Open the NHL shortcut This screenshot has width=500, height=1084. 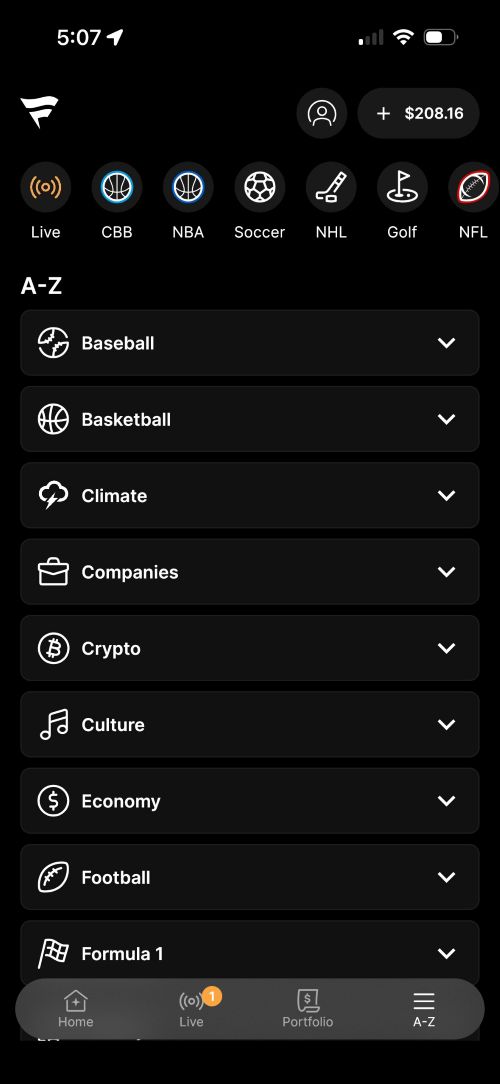(331, 201)
